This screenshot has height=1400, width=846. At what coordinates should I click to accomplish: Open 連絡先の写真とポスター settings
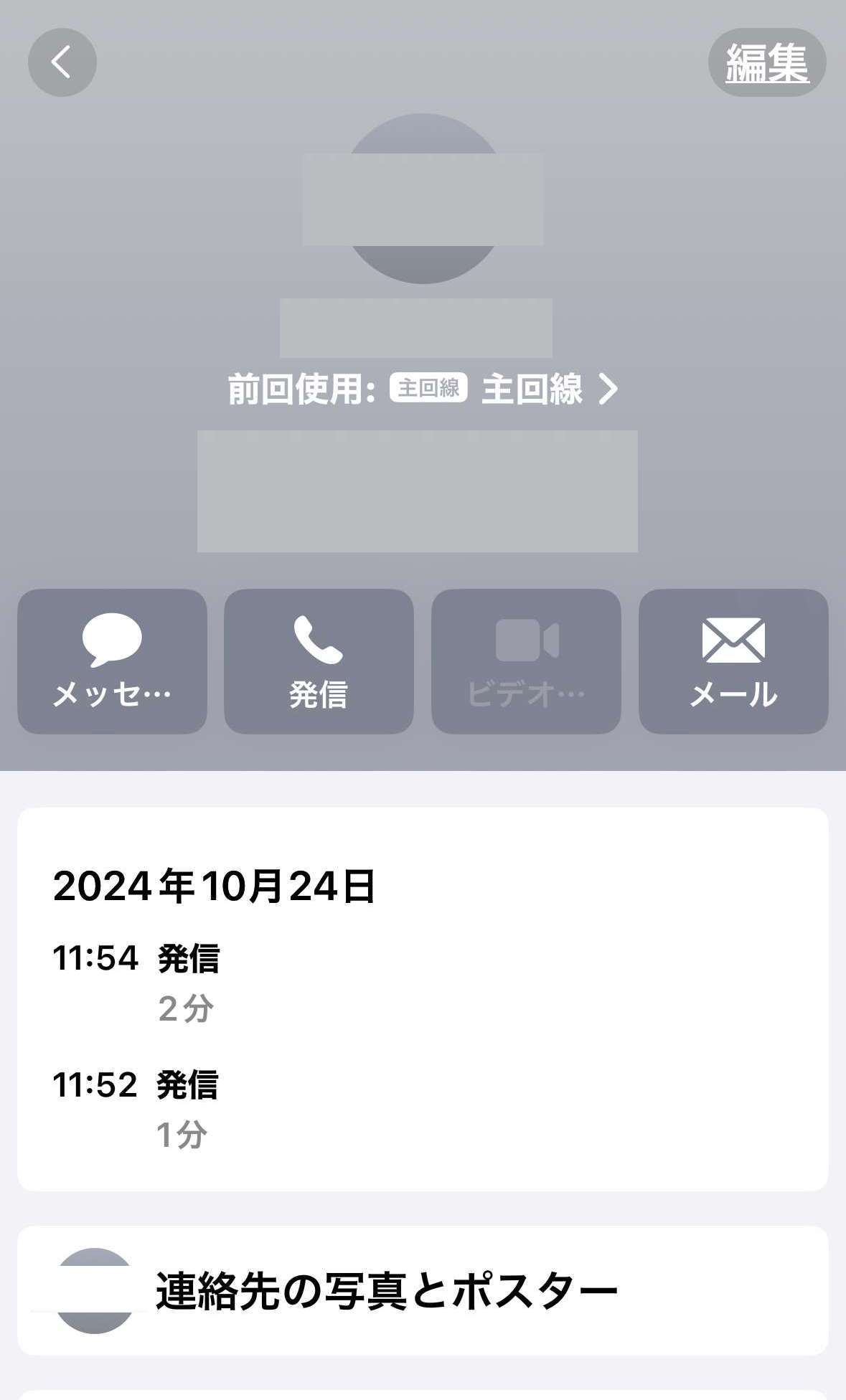click(x=423, y=1291)
